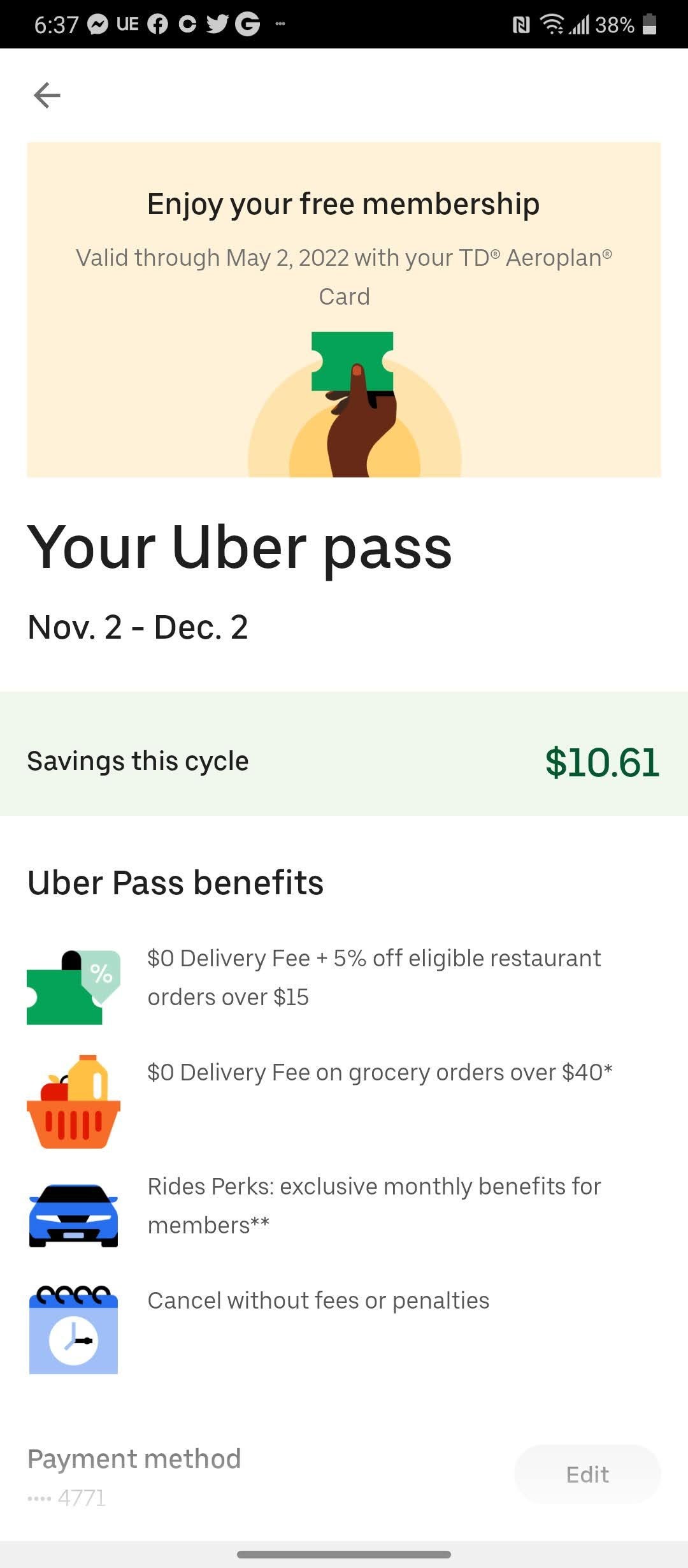This screenshot has height=1568, width=688.
Task: Open Chrome from the status bar
Action: tap(188, 24)
